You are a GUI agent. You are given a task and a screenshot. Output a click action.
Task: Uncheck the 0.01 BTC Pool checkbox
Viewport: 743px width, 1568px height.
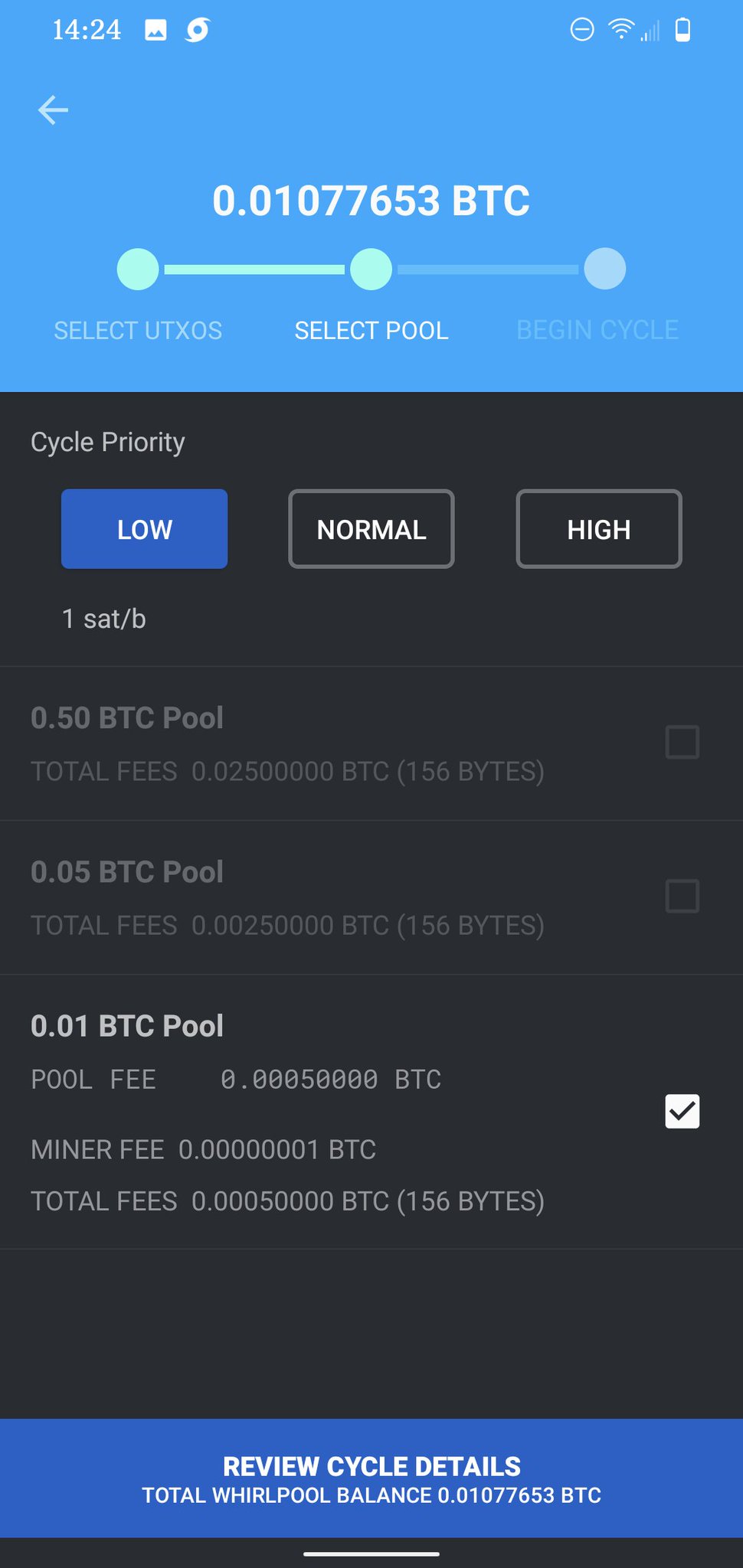tap(682, 1111)
